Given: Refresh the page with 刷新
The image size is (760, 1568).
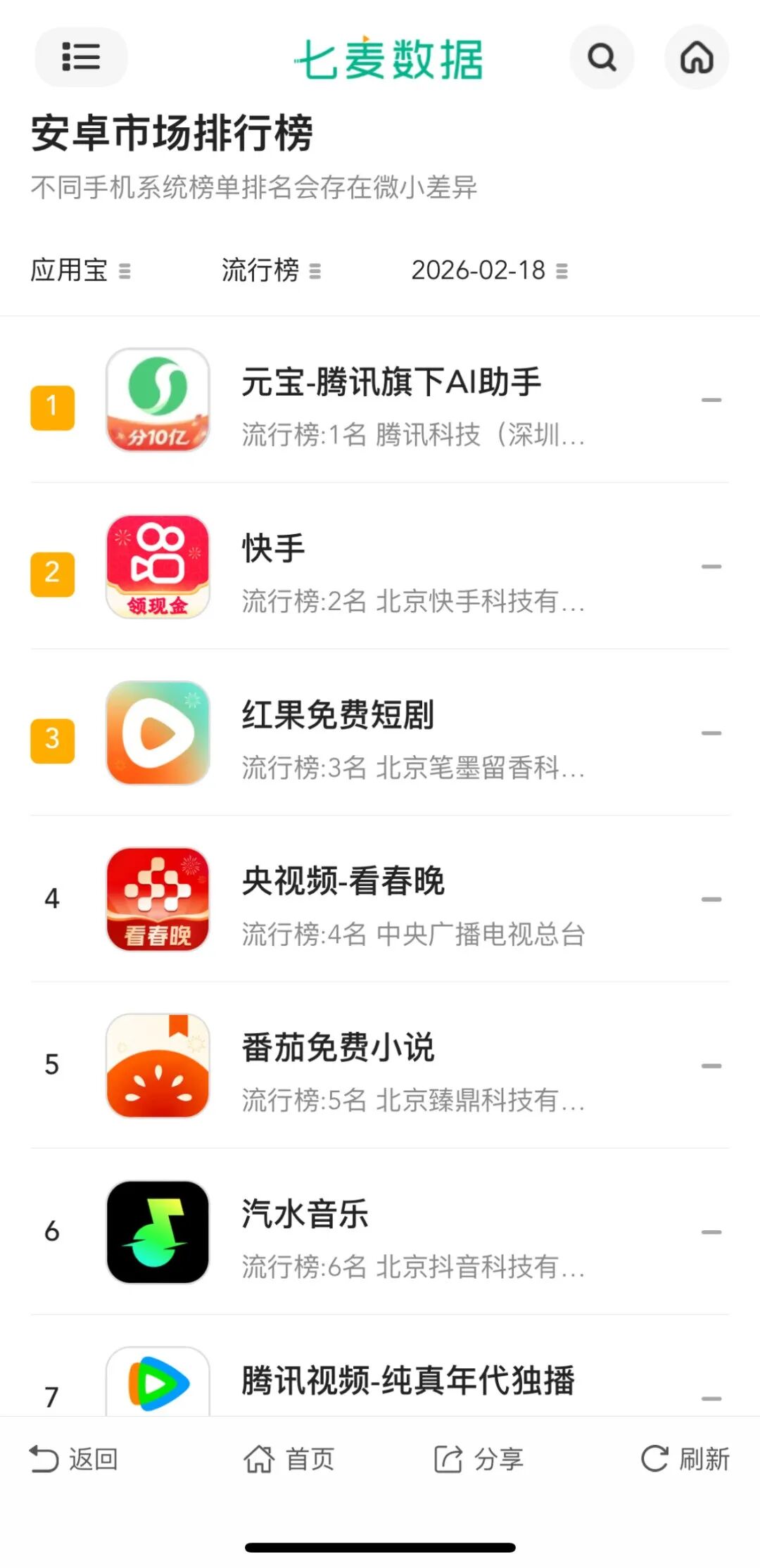Looking at the screenshot, I should (685, 1459).
